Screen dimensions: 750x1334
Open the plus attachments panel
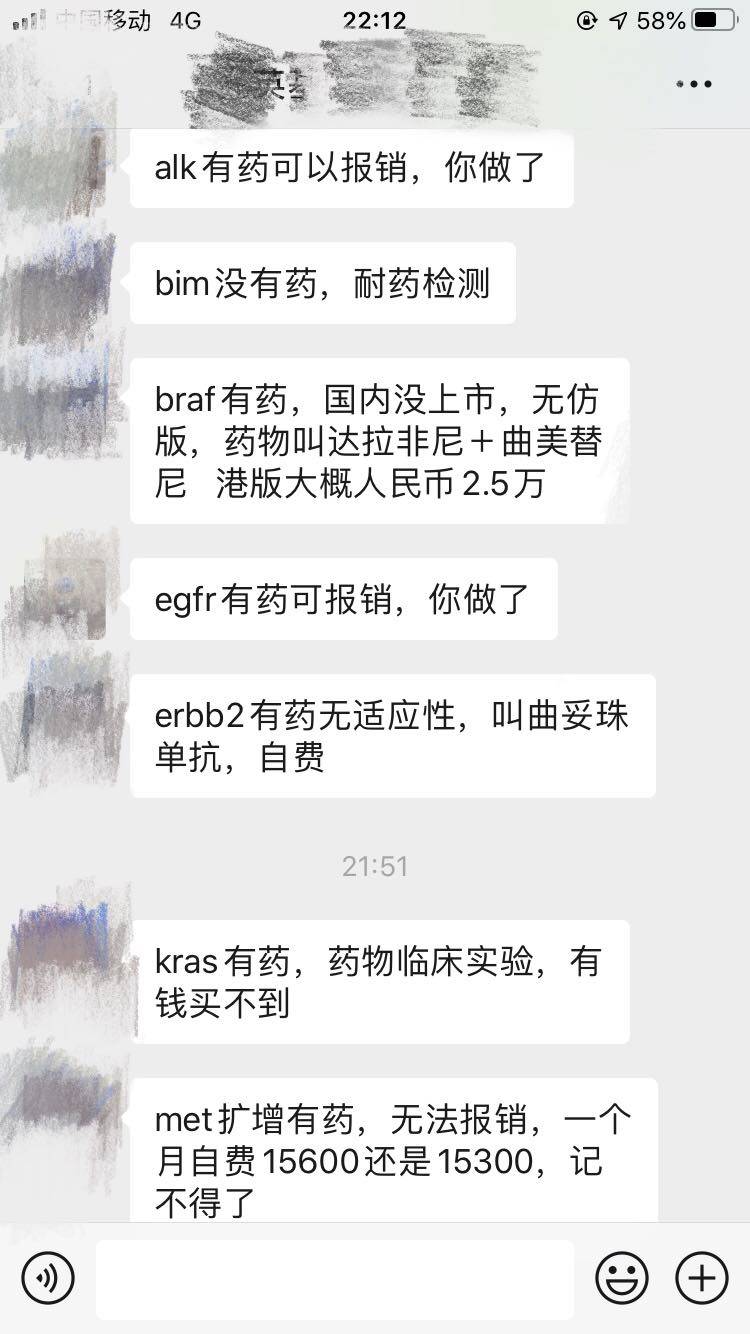pyautogui.click(x=702, y=1278)
